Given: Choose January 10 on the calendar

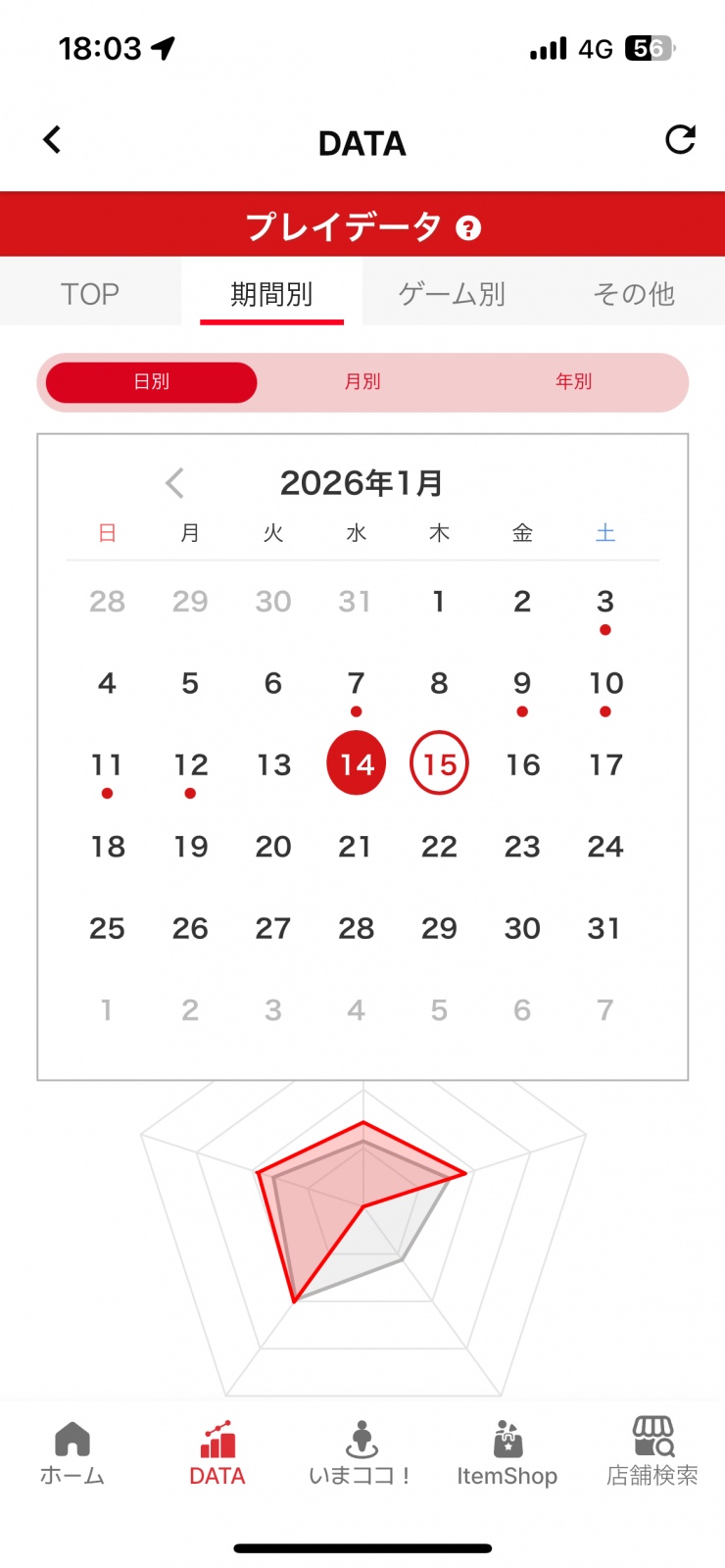Looking at the screenshot, I should pos(605,684).
